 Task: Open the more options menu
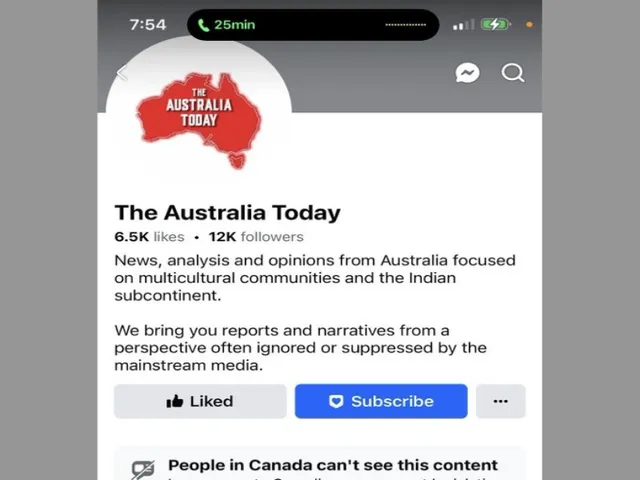pyautogui.click(x=500, y=401)
